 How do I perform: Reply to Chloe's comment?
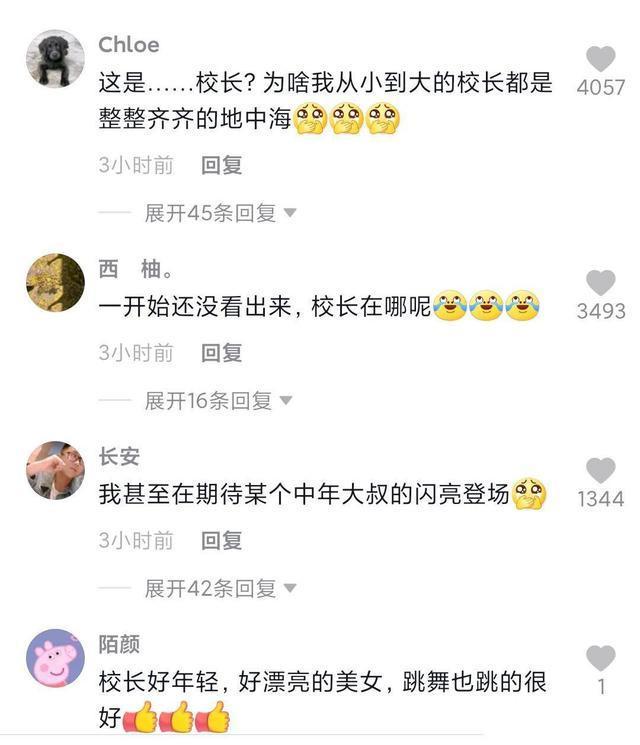[222, 165]
